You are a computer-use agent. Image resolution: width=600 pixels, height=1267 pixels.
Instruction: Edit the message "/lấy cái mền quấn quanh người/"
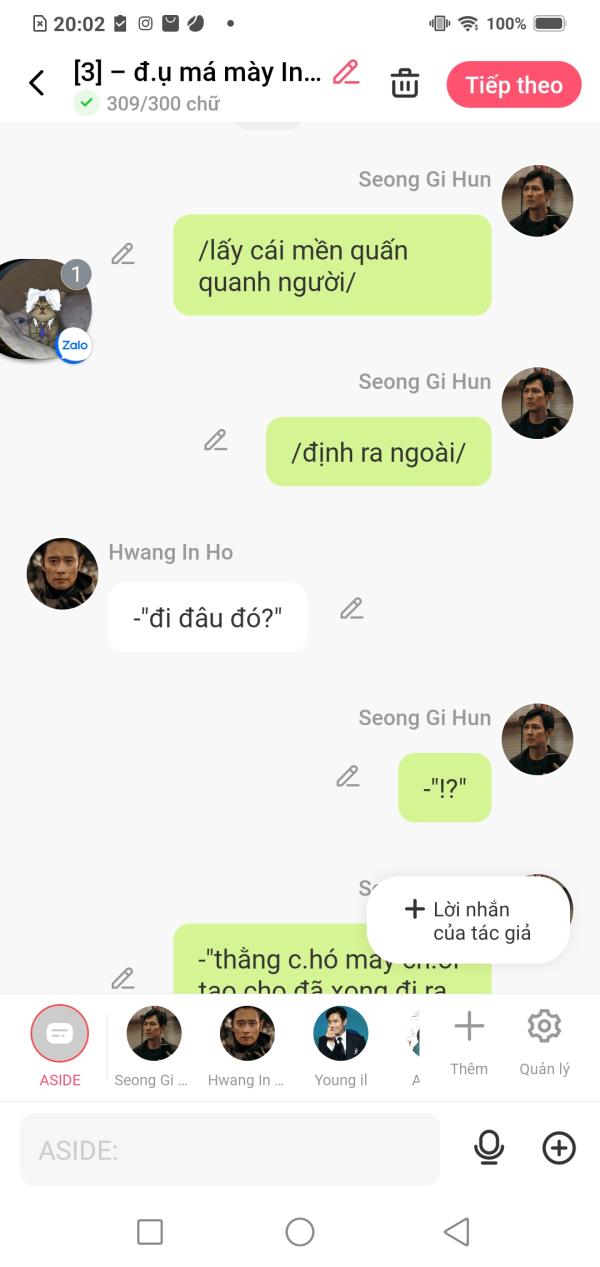(123, 254)
